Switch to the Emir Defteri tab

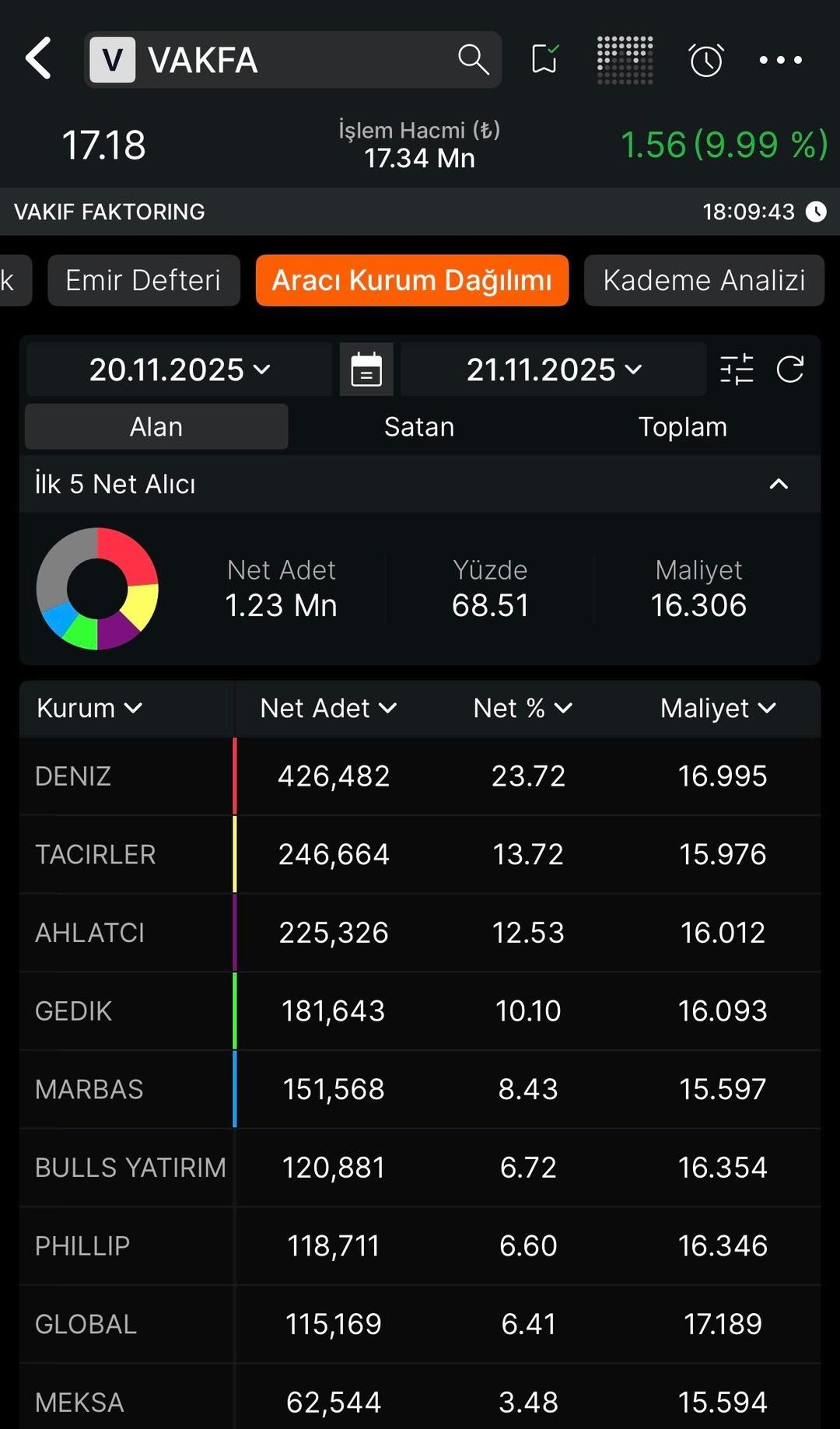(x=144, y=280)
